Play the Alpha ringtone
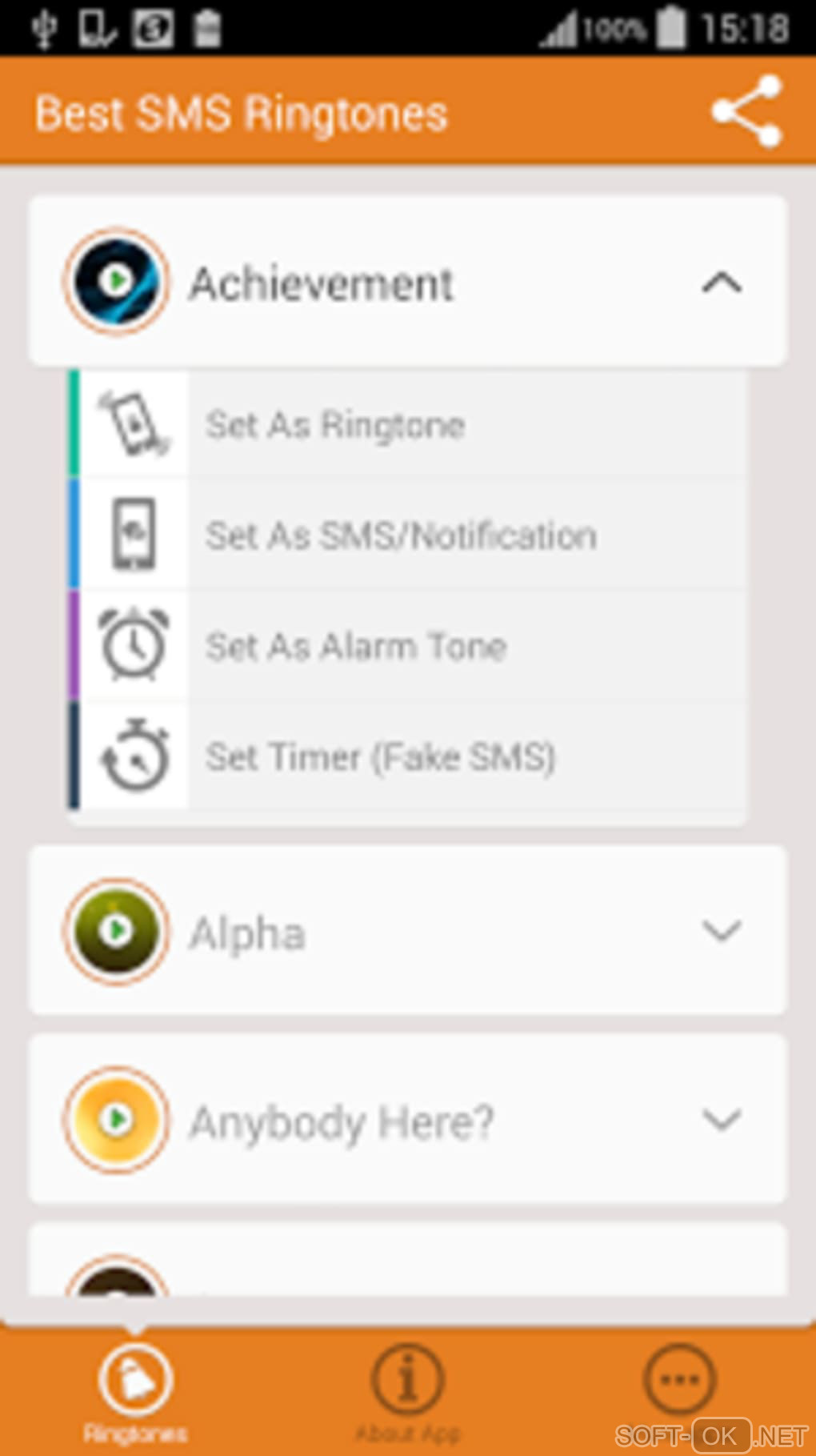The image size is (816, 1456). [x=117, y=931]
